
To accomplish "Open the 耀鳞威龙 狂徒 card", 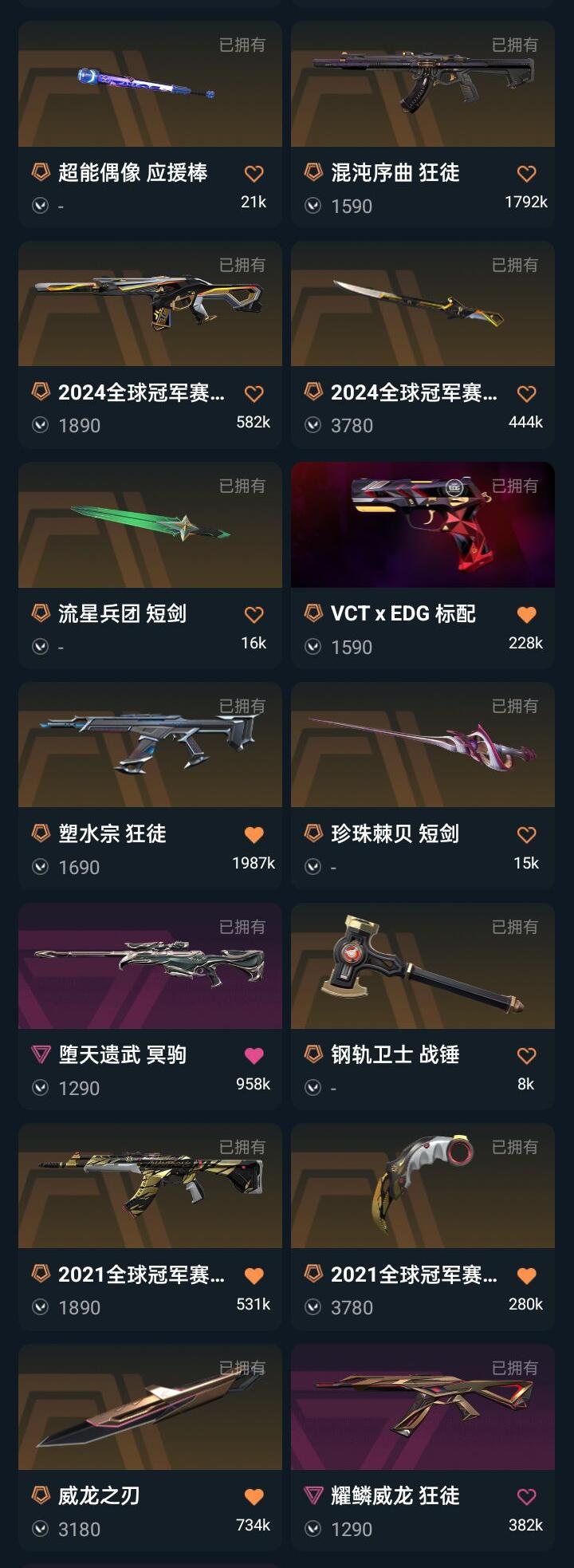I will tap(423, 1447).
